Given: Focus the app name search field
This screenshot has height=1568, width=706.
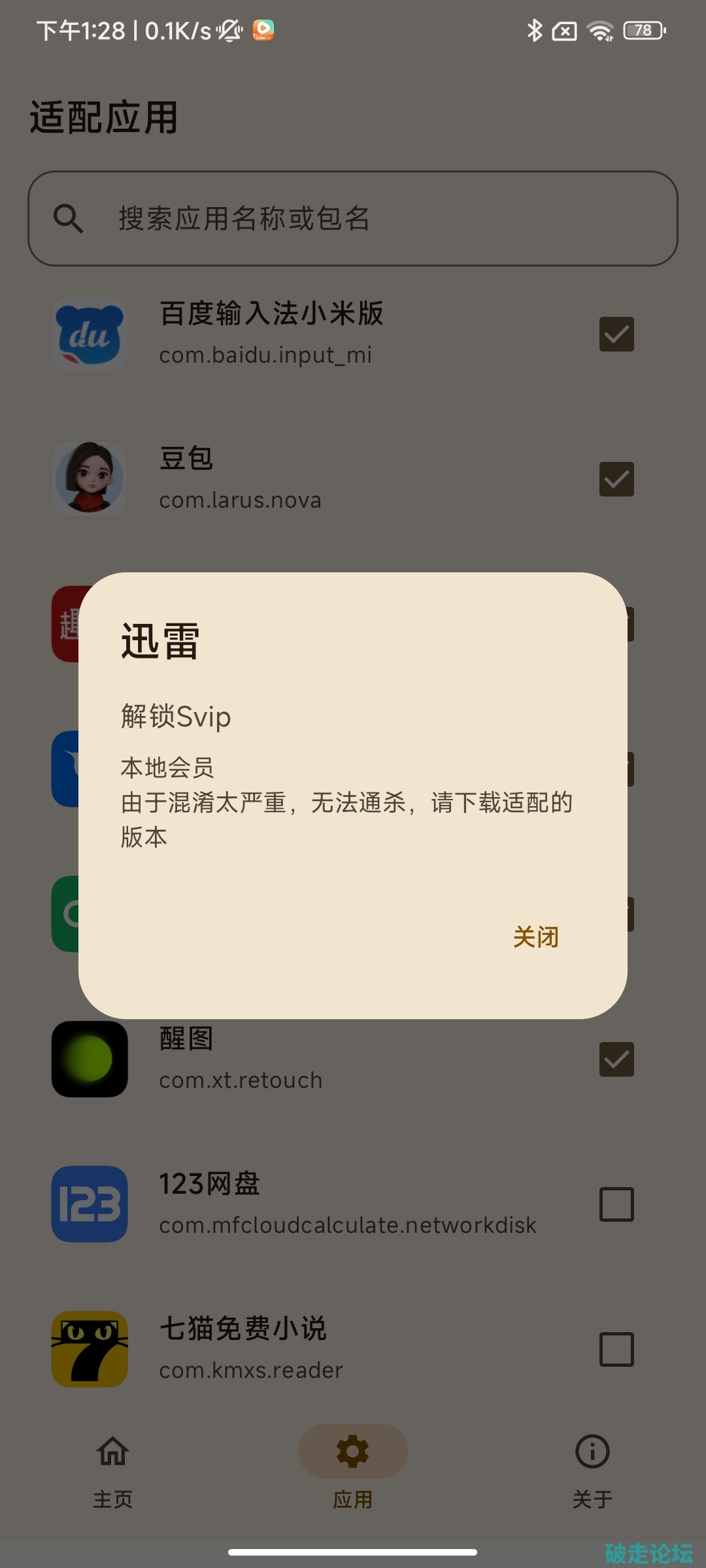Looking at the screenshot, I should (353, 219).
